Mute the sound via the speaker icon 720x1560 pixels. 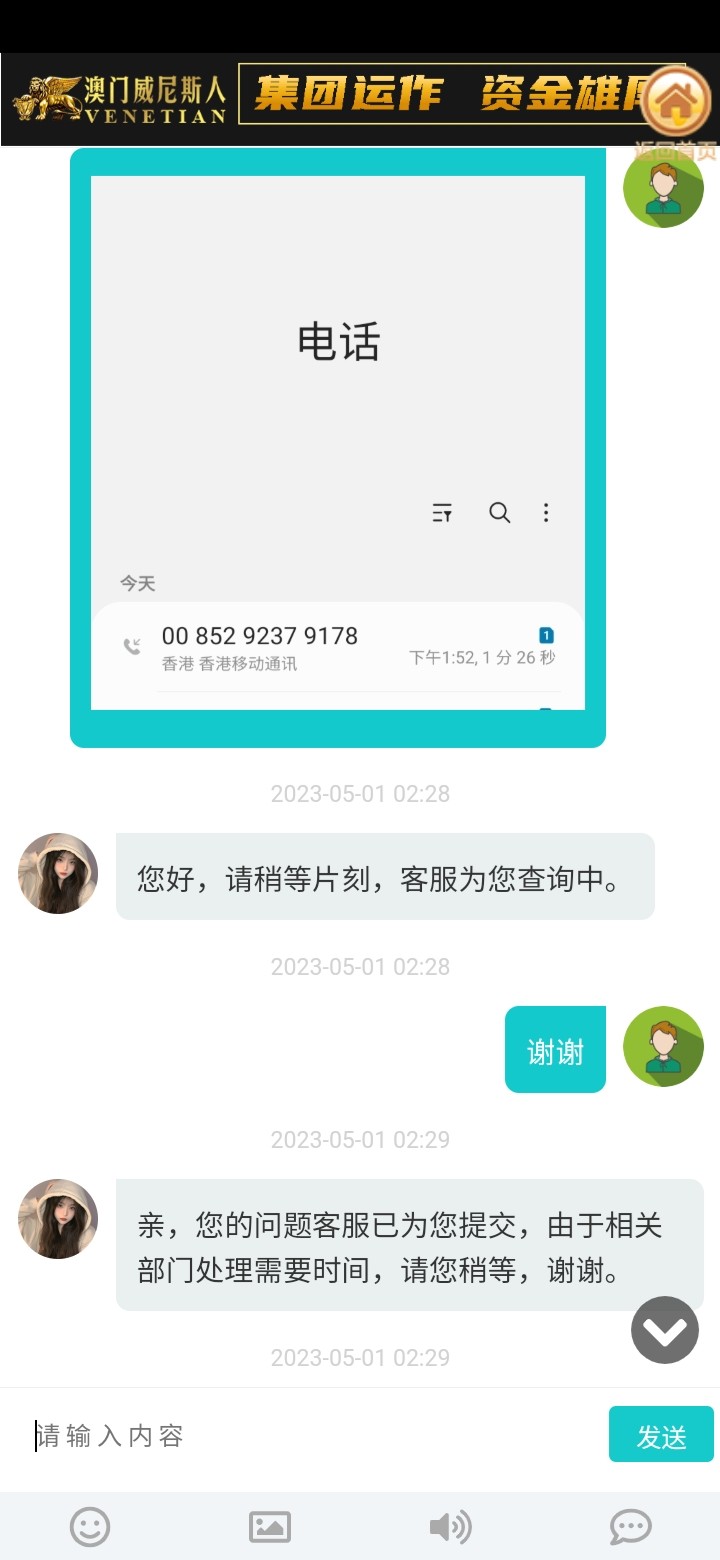pos(451,1527)
